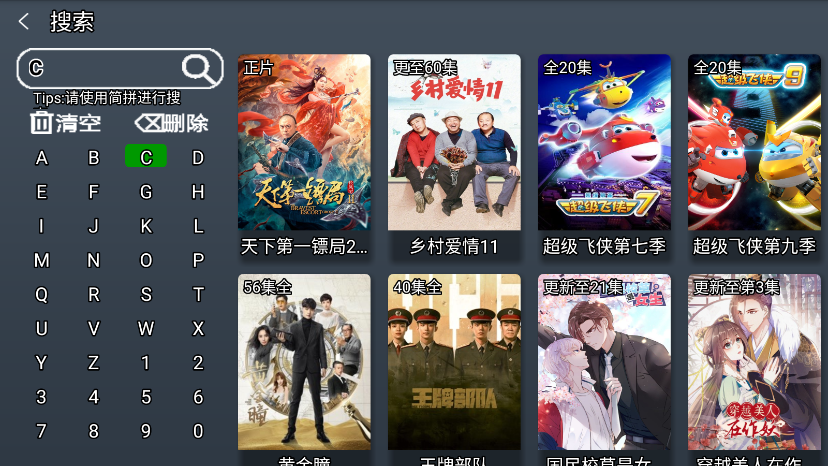Enter the letter Z
This screenshot has width=828, height=466.
tap(94, 363)
